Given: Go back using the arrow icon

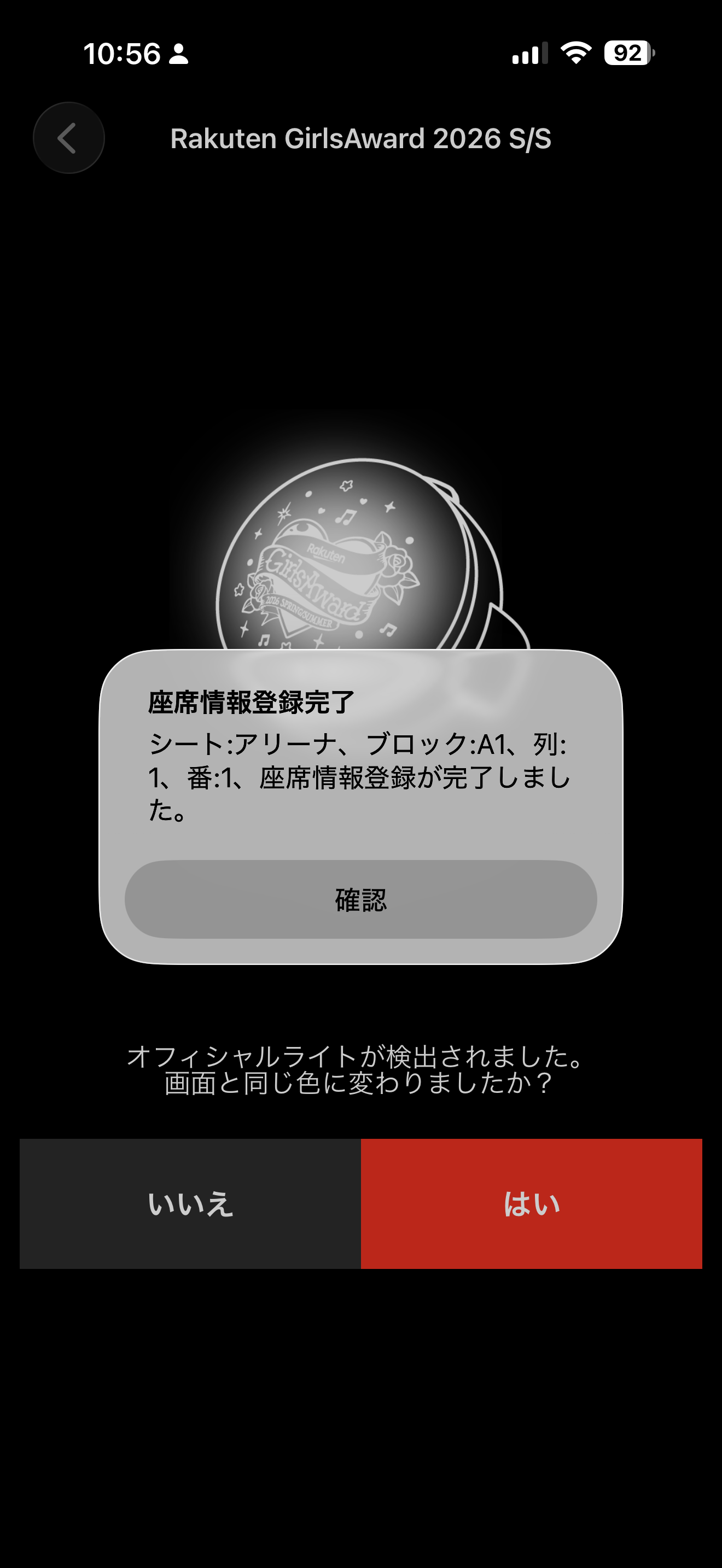Looking at the screenshot, I should 68,138.
